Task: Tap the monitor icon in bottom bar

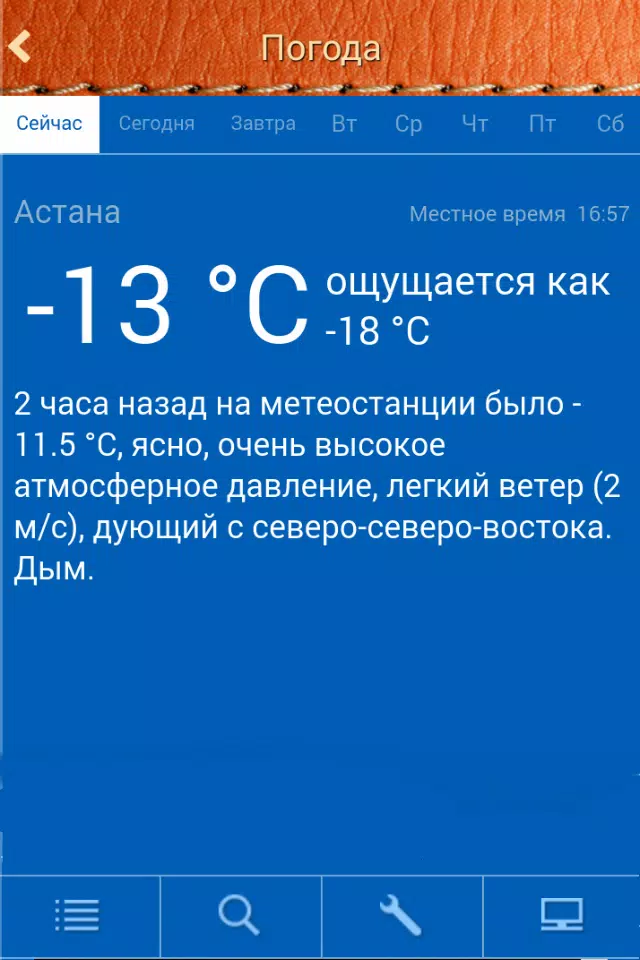Action: point(562,915)
